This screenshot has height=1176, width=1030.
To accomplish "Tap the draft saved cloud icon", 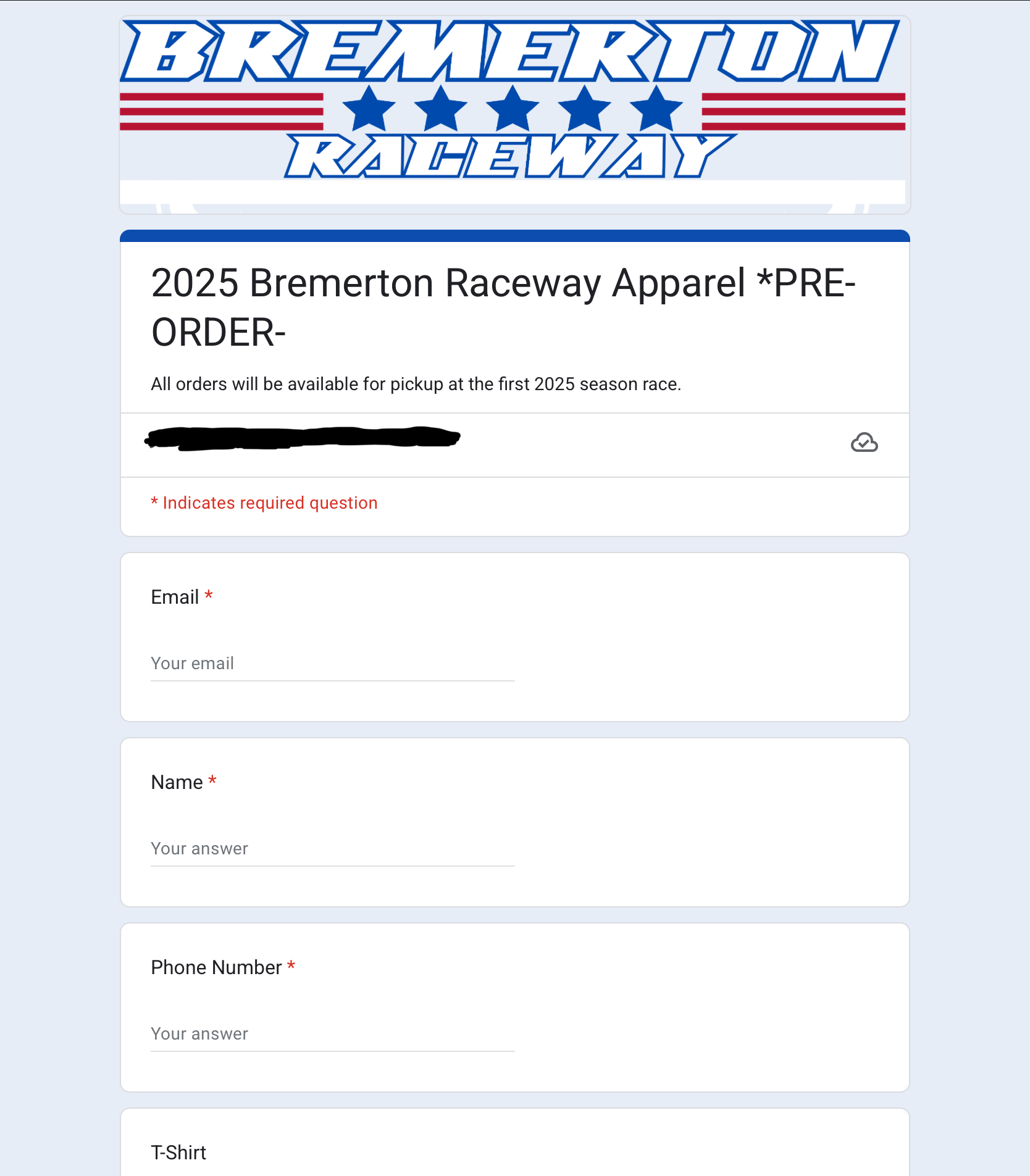I will click(x=864, y=443).
